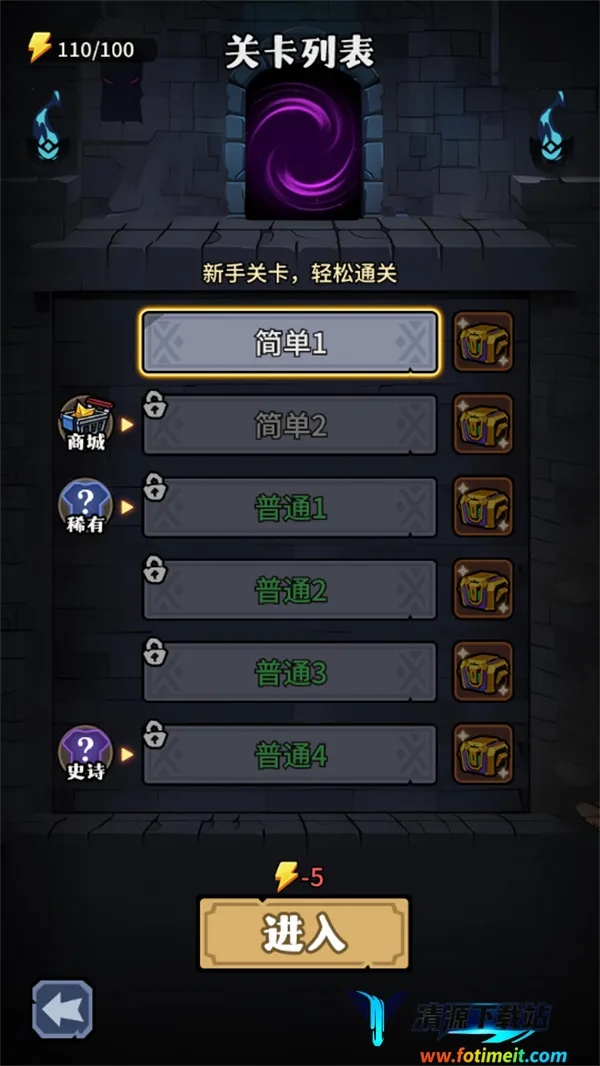Check the chest beside 普通3

[x=483, y=672]
